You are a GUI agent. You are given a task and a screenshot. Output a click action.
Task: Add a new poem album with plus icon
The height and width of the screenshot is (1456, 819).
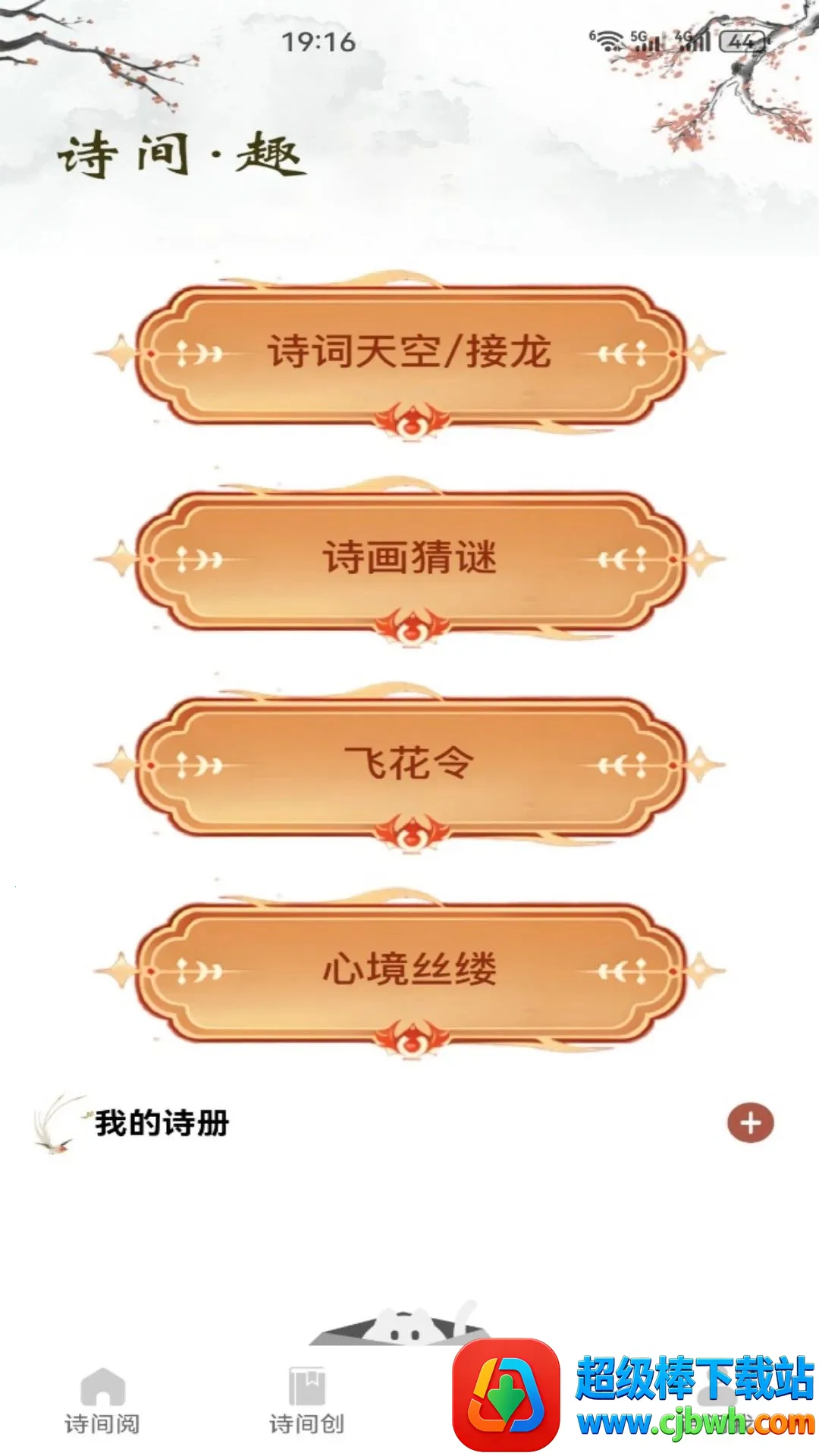pos(751,1123)
